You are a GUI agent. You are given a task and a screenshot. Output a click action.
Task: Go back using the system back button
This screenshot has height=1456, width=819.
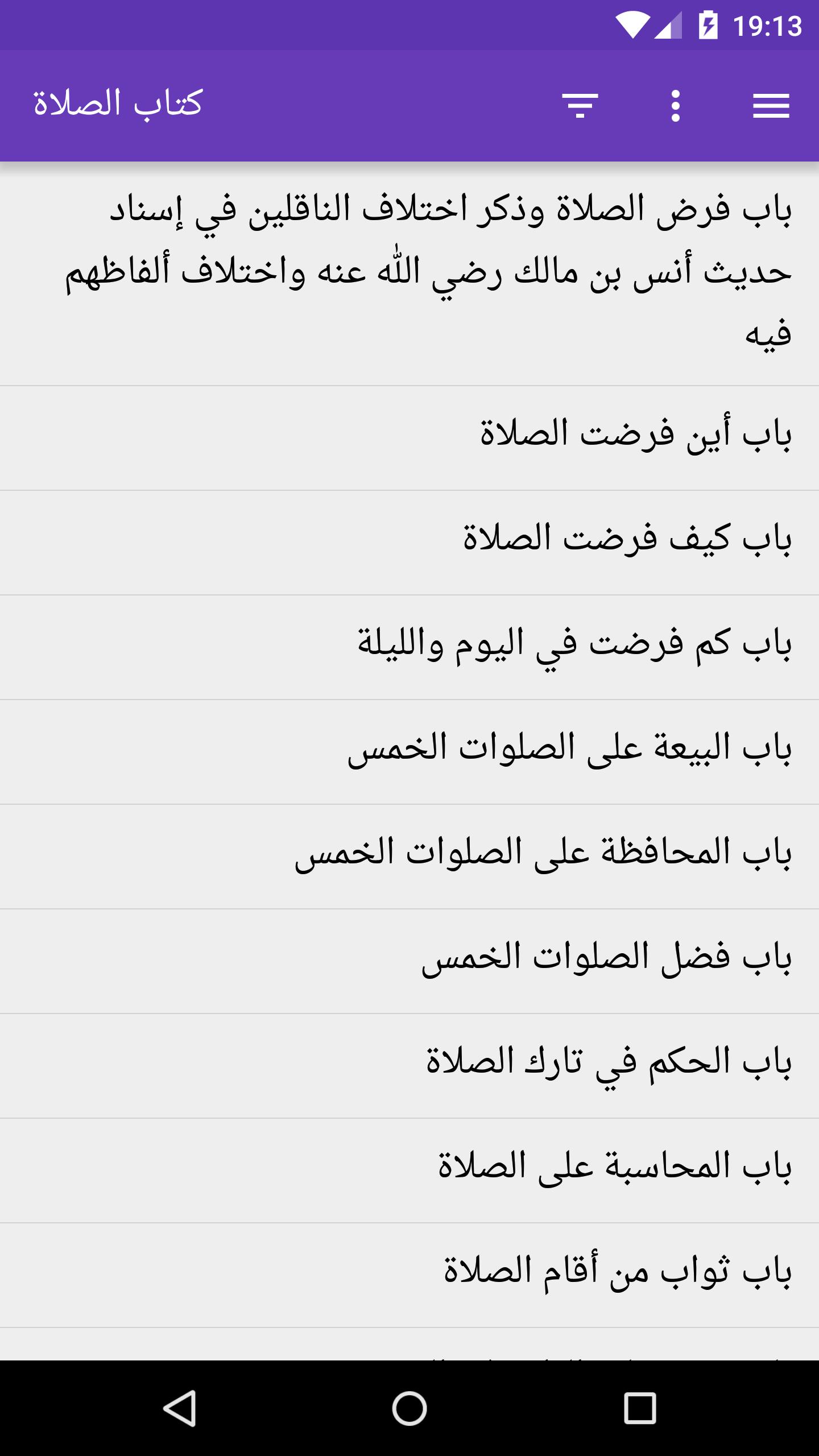click(180, 1408)
